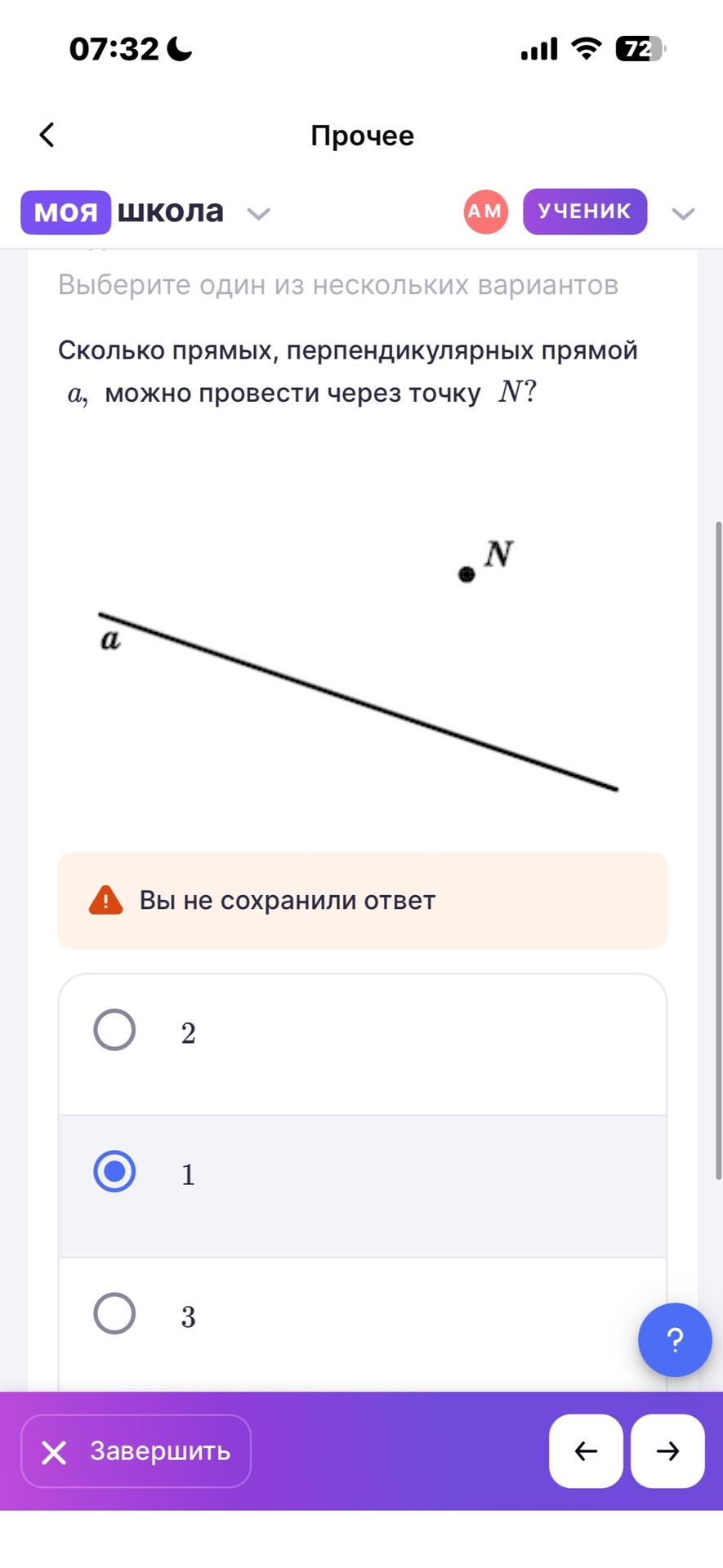Viewport: 723px width, 1568px height.
Task: Open the AM profile avatar
Action: coord(485,212)
